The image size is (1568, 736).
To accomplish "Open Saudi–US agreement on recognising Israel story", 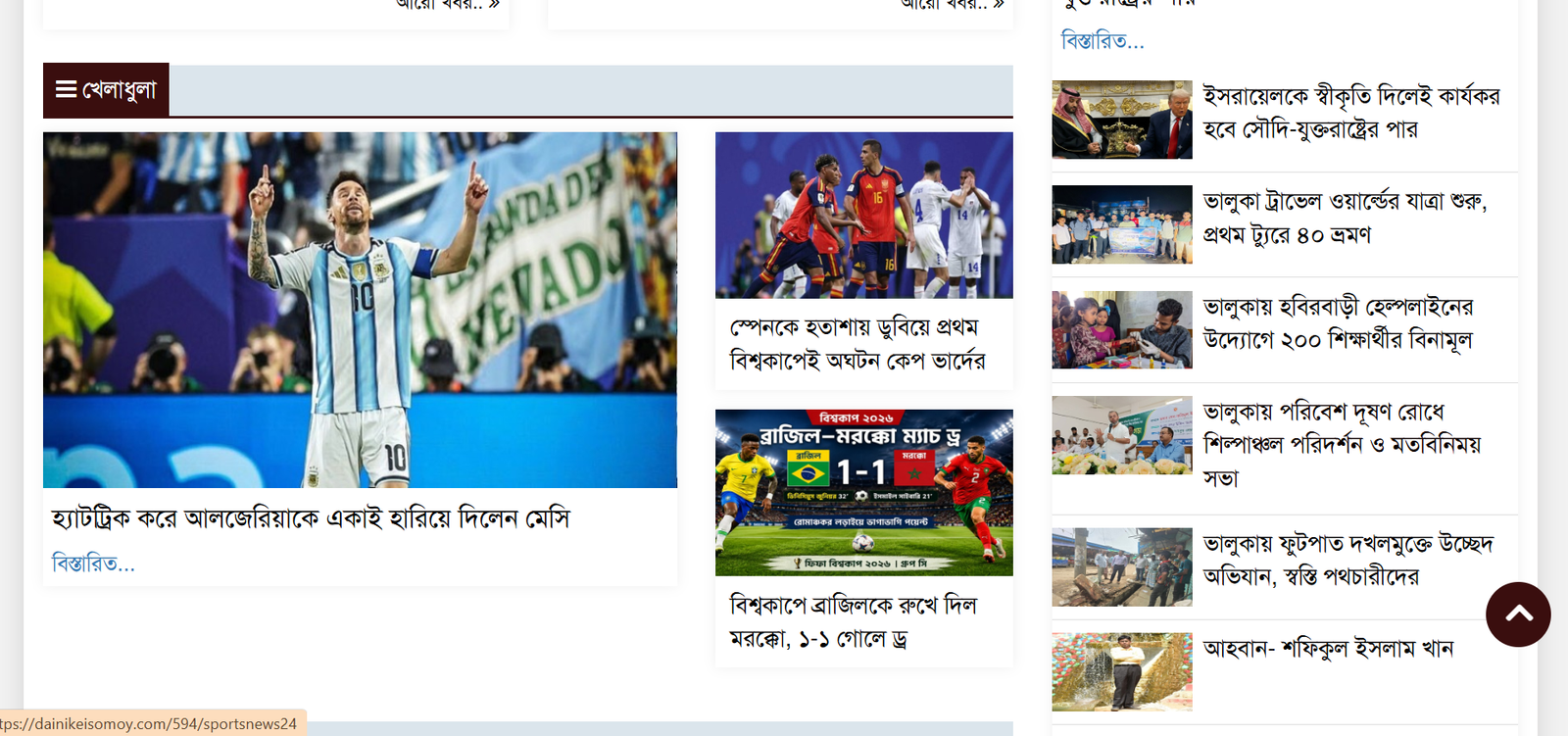I will (1351, 113).
